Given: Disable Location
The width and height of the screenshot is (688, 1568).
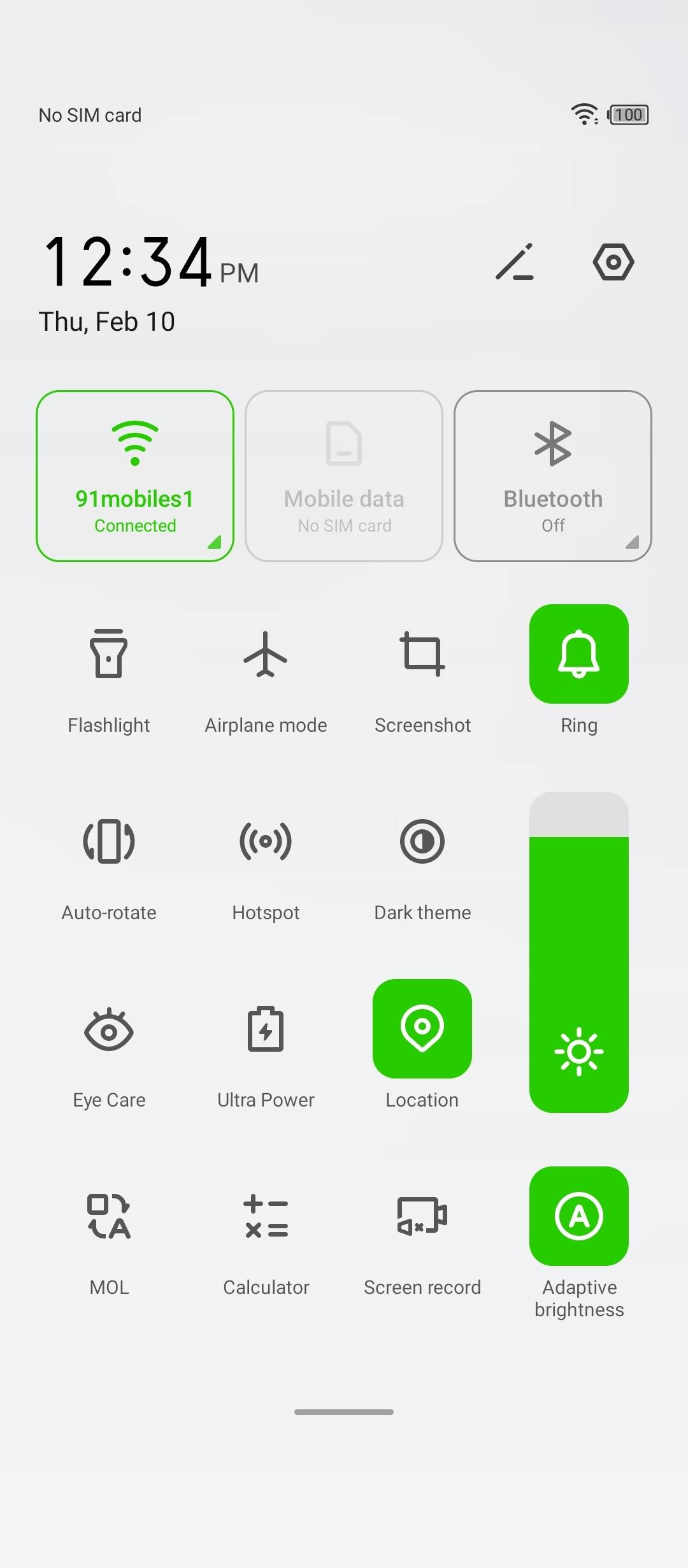Looking at the screenshot, I should [422, 1029].
